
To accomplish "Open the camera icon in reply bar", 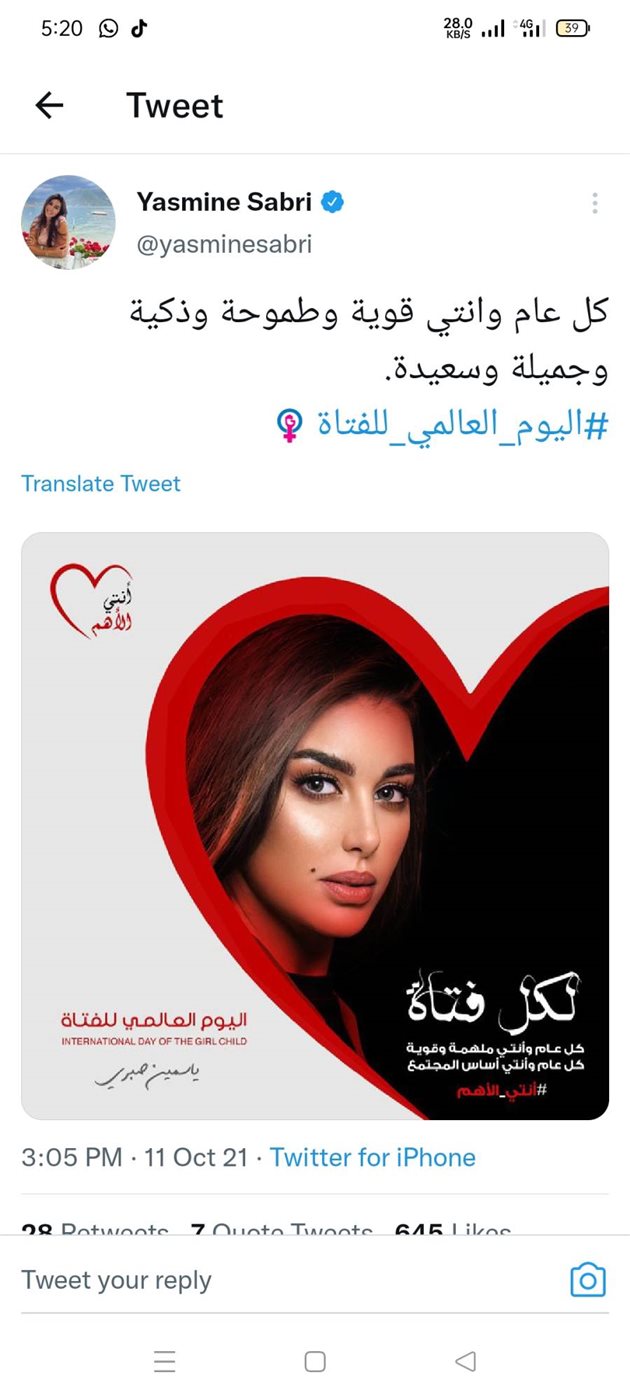I will pyautogui.click(x=588, y=1280).
